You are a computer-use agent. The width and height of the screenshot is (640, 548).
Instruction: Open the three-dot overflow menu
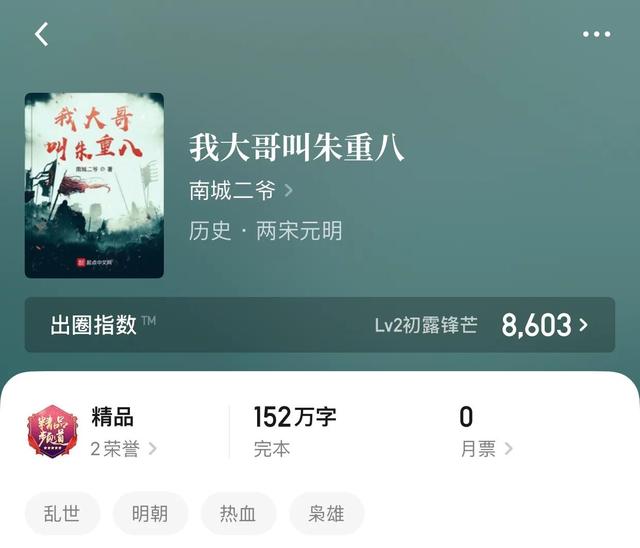[596, 35]
